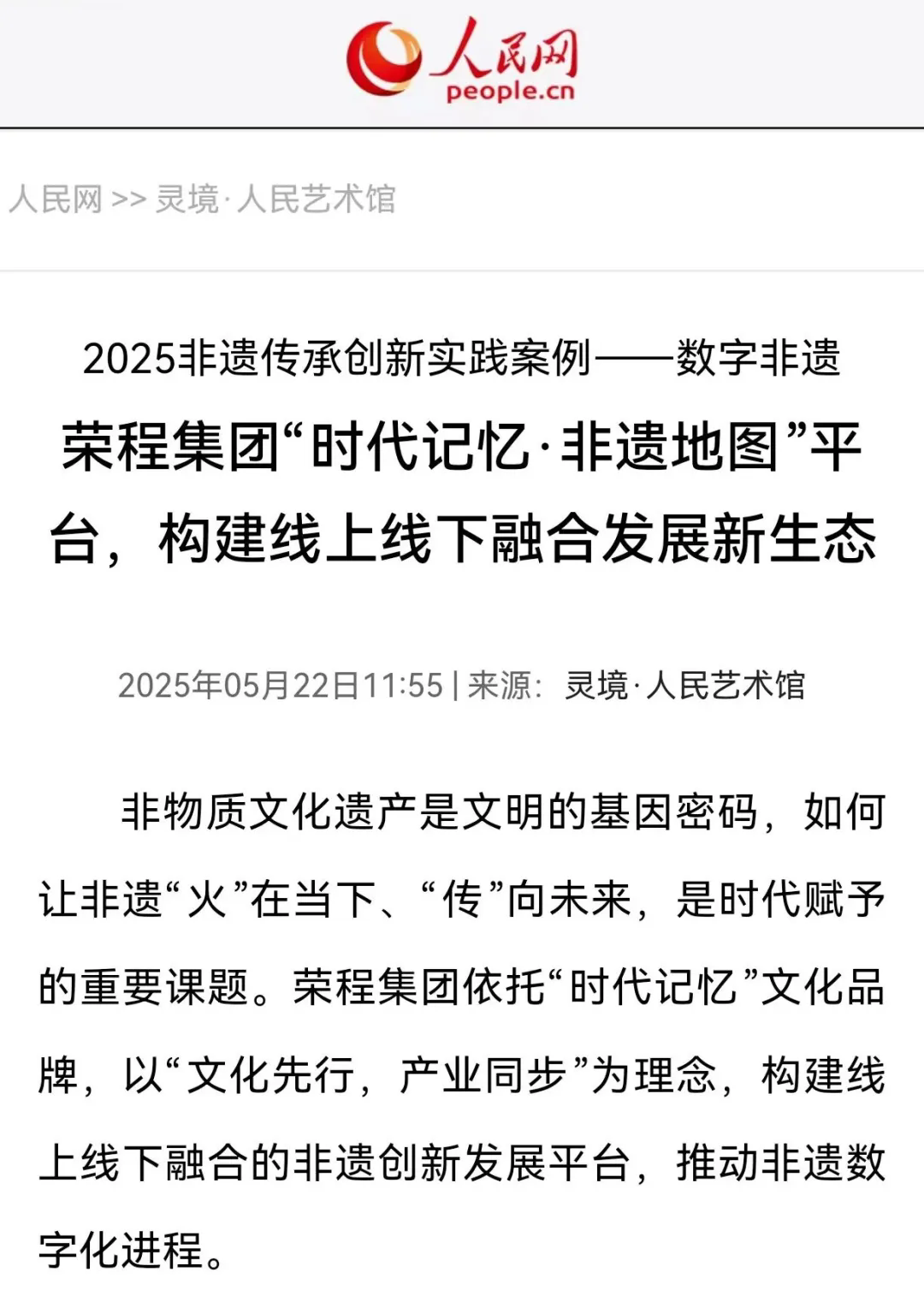Open the 人民网 breadcrumb link
Screen dimensions: 924x1296
[x=57, y=199]
